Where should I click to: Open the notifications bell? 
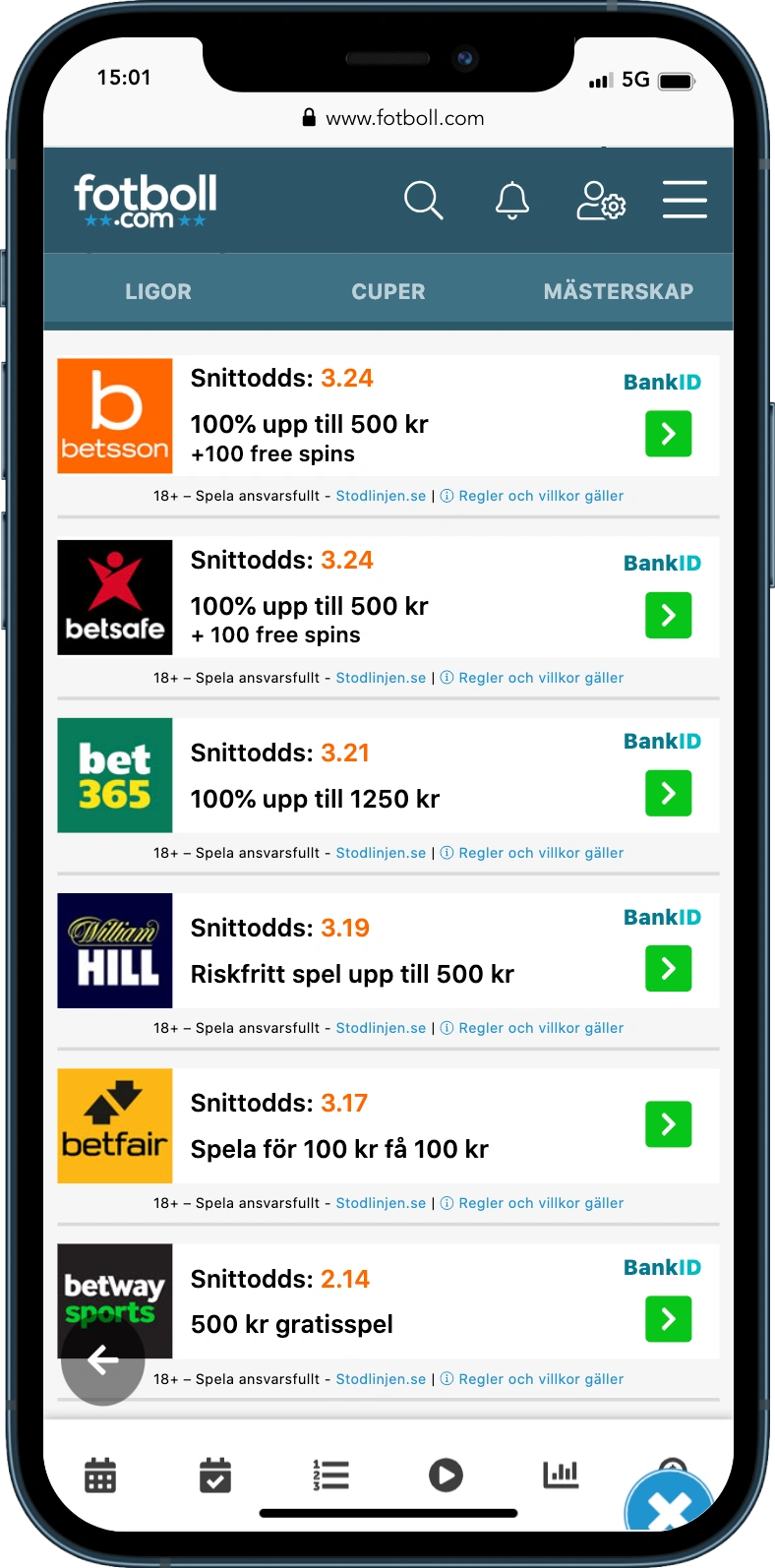coord(511,200)
